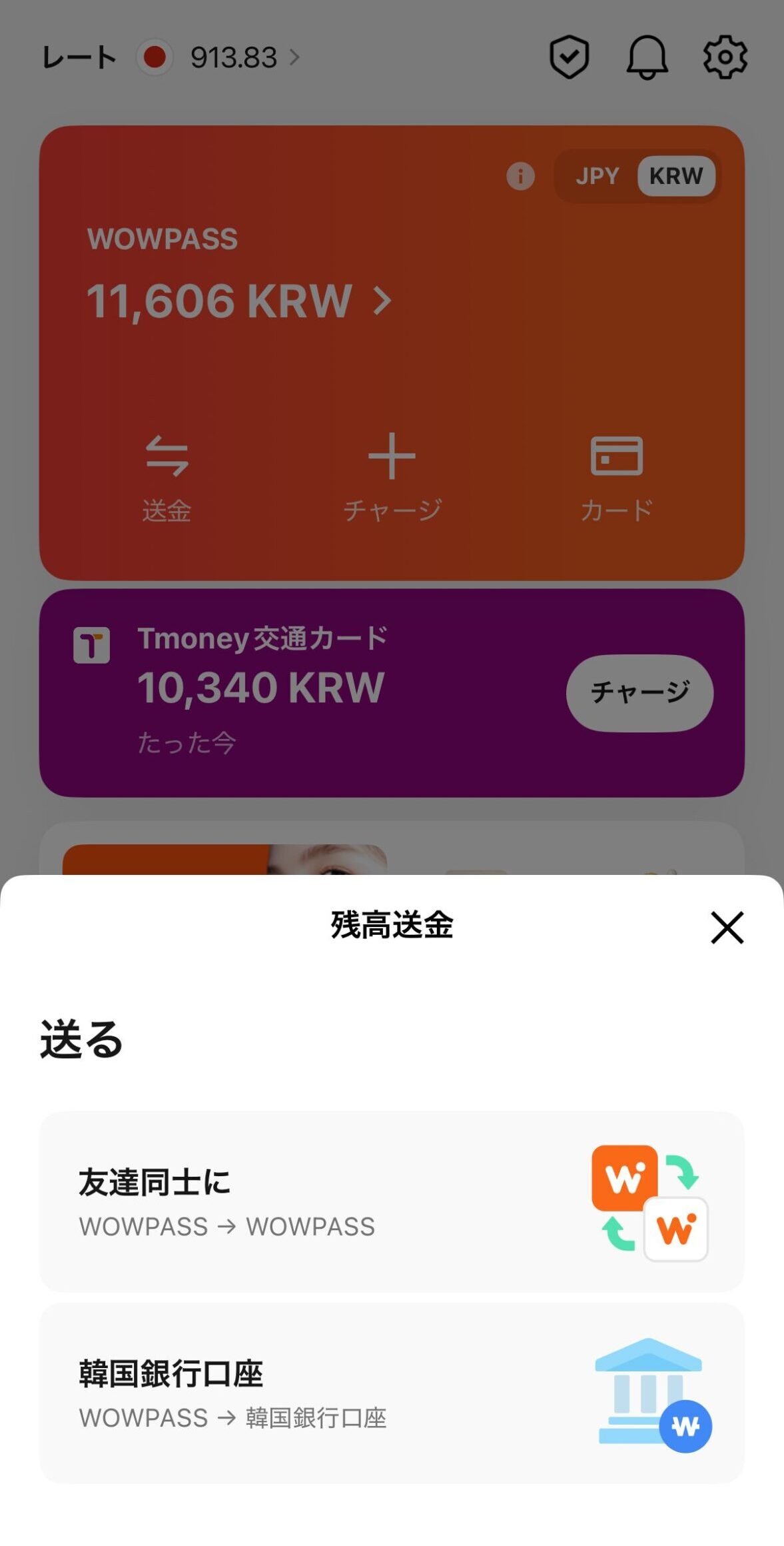The image size is (784, 1546).
Task: Close the 残高送金 sheet
Action: 727,928
